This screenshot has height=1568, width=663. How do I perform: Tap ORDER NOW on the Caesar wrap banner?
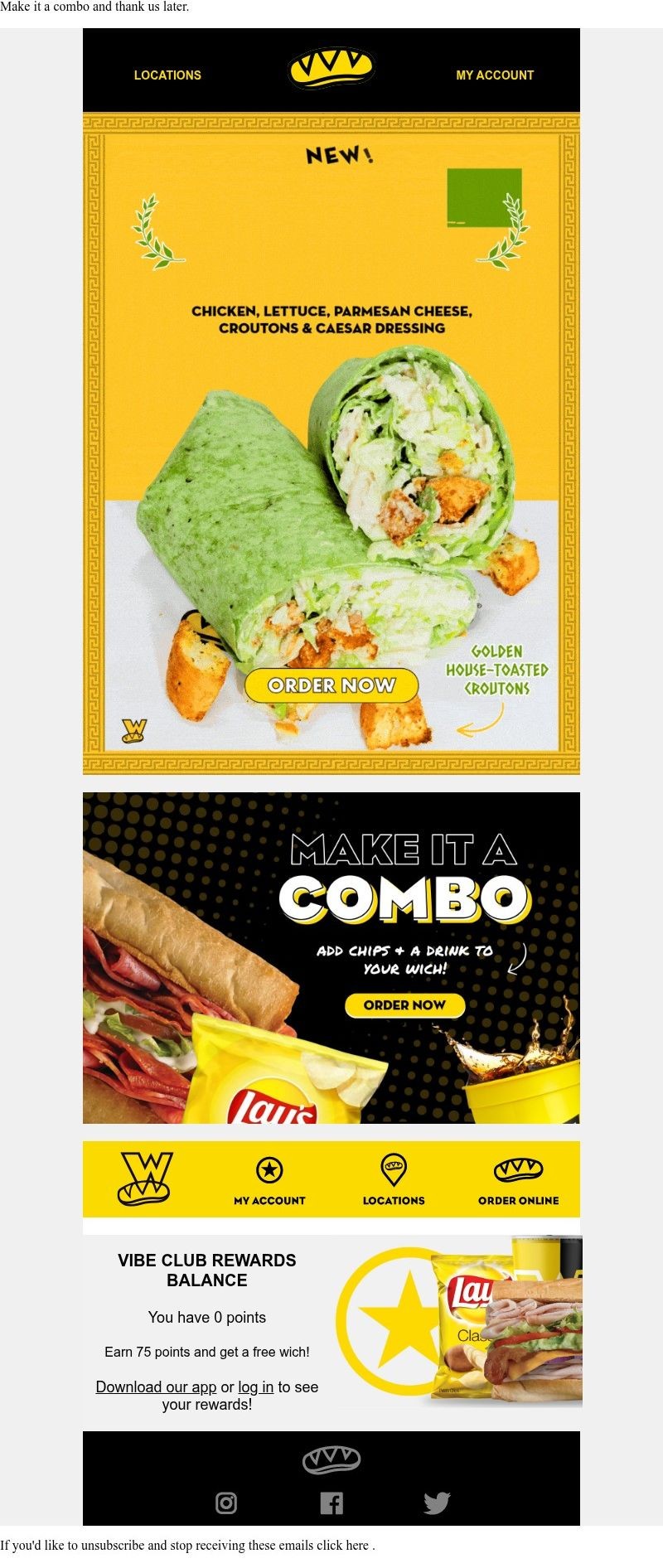click(331, 685)
